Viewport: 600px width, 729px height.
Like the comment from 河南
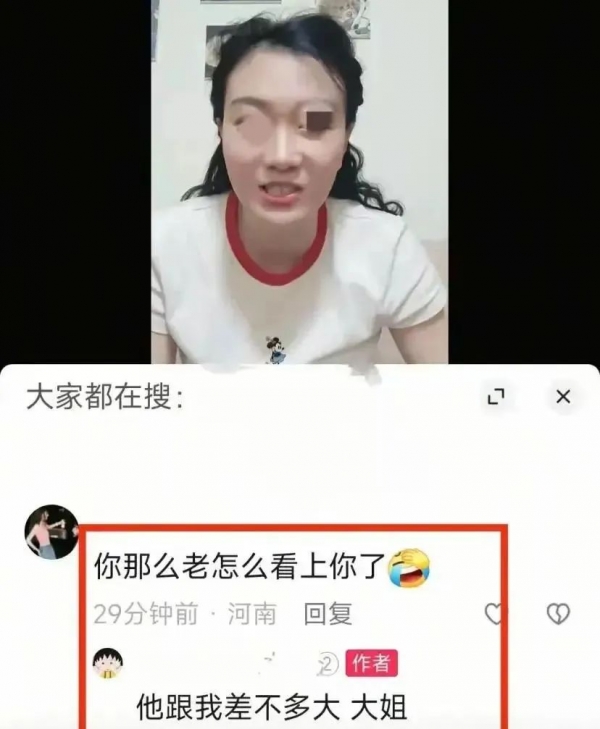[x=494, y=613]
